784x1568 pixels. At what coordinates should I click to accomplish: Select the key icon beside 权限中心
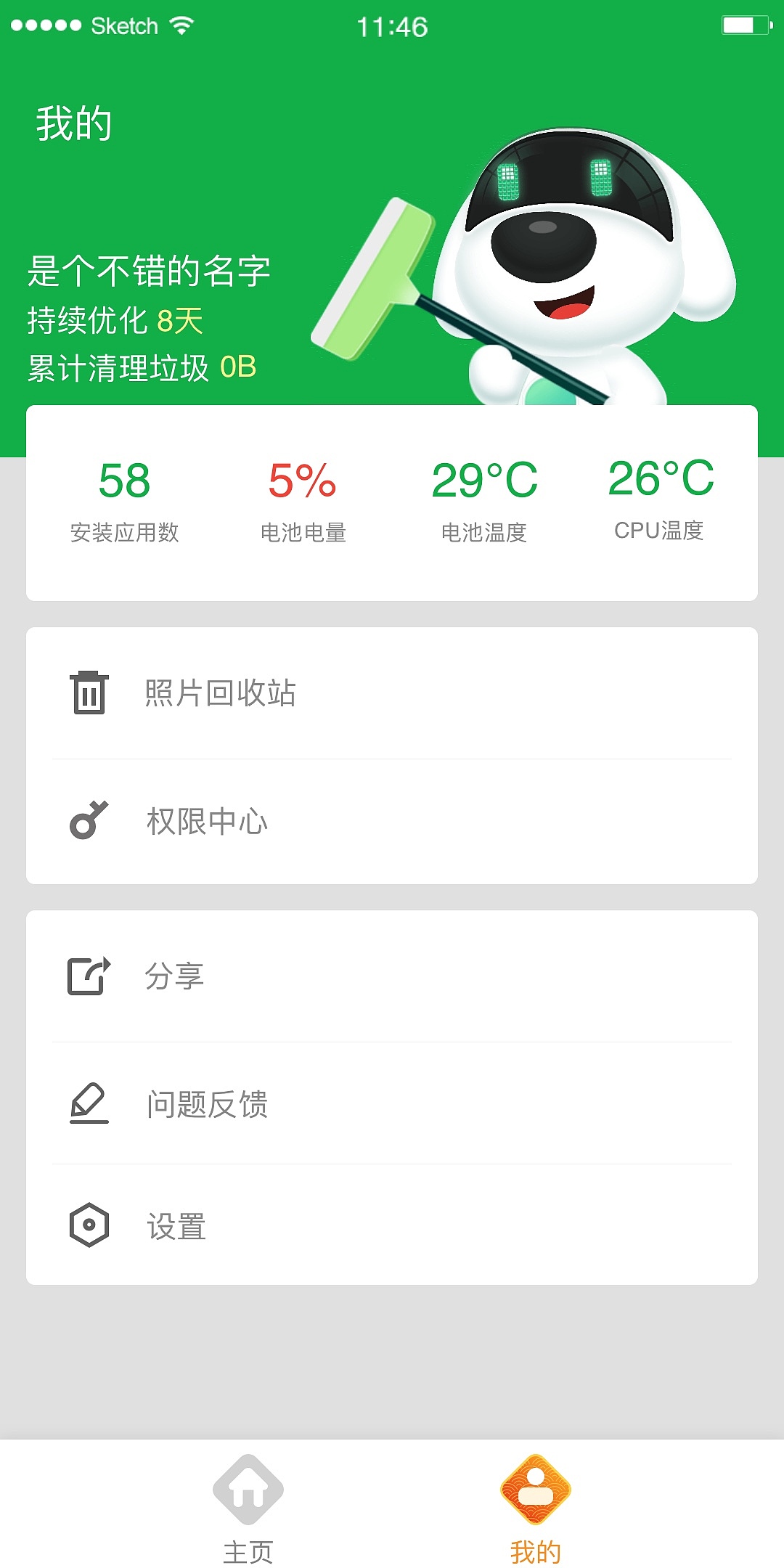(x=87, y=821)
